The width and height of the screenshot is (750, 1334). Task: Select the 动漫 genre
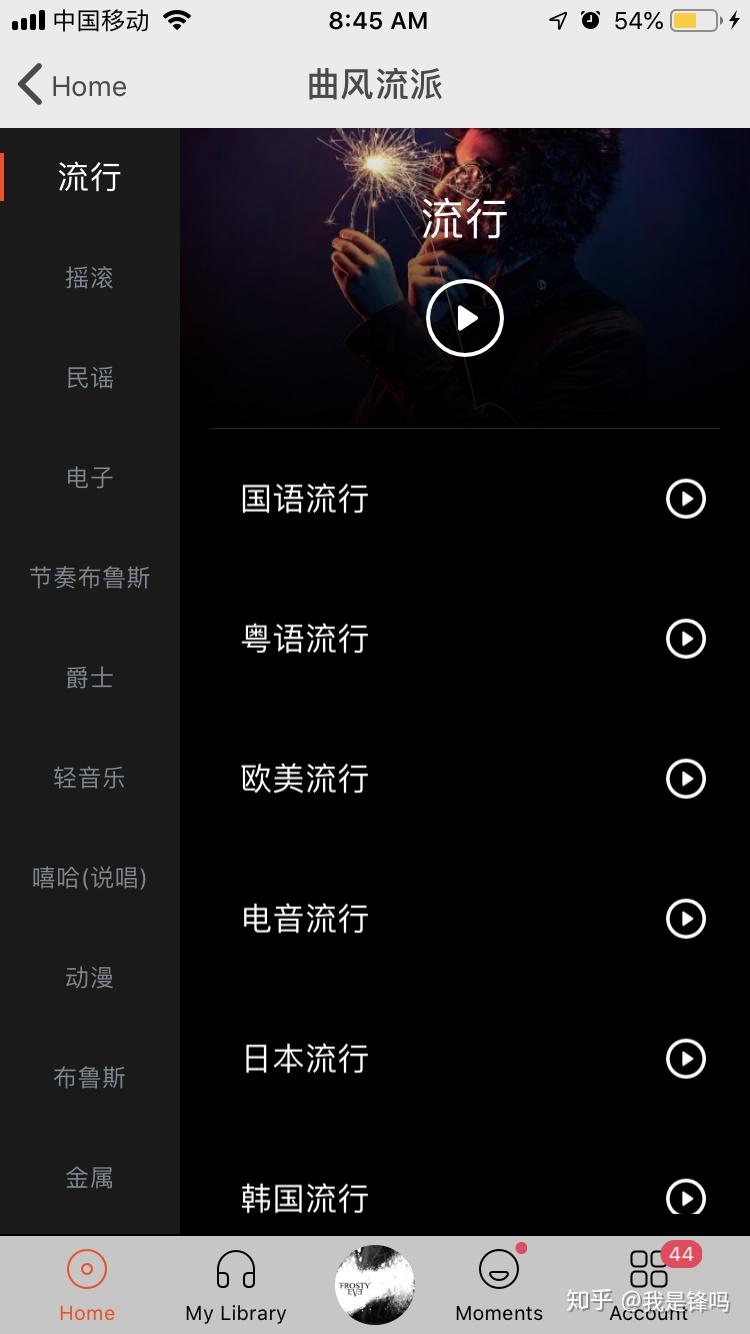(x=90, y=978)
